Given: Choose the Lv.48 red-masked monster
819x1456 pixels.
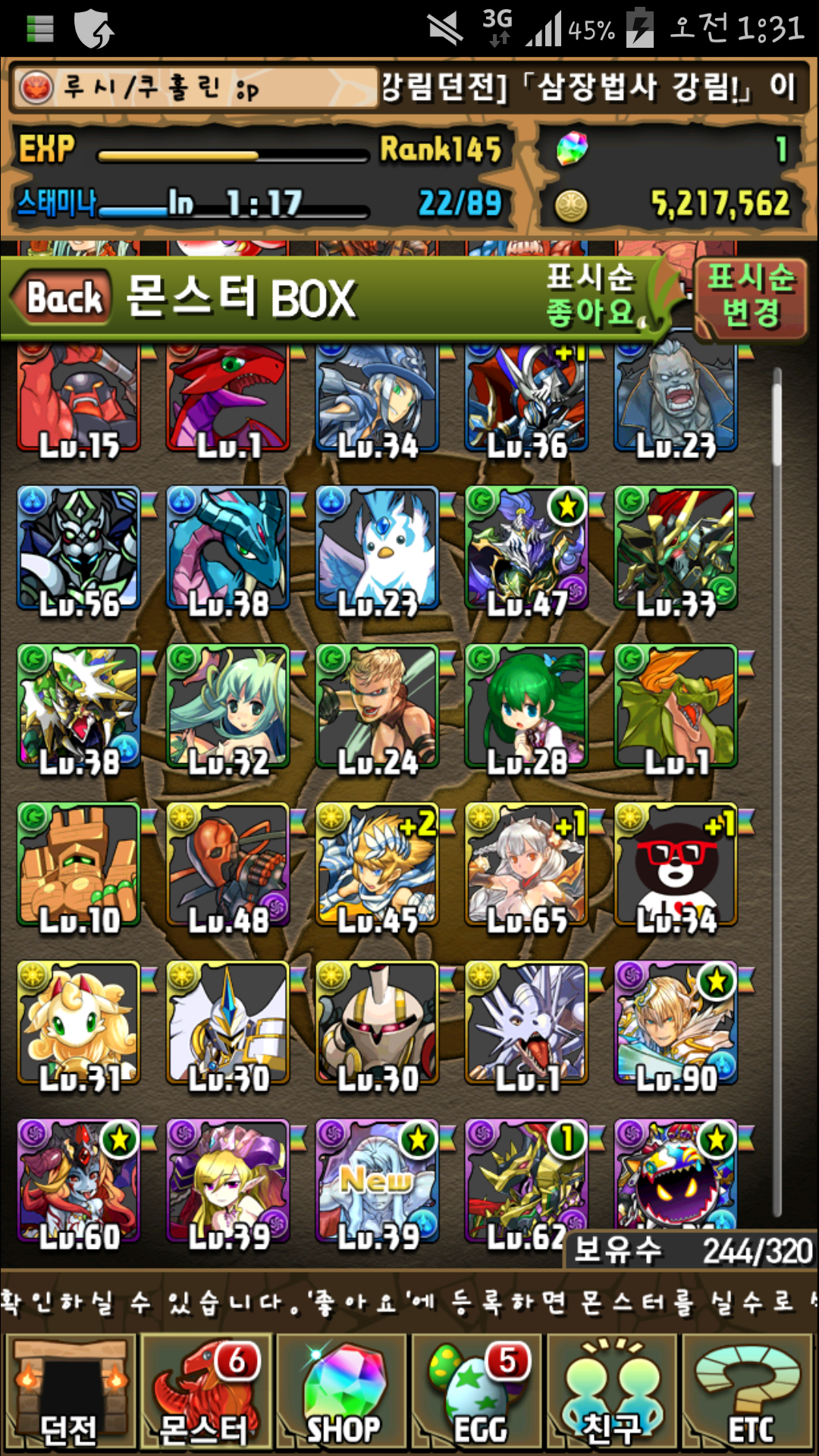Looking at the screenshot, I should pyautogui.click(x=227, y=865).
